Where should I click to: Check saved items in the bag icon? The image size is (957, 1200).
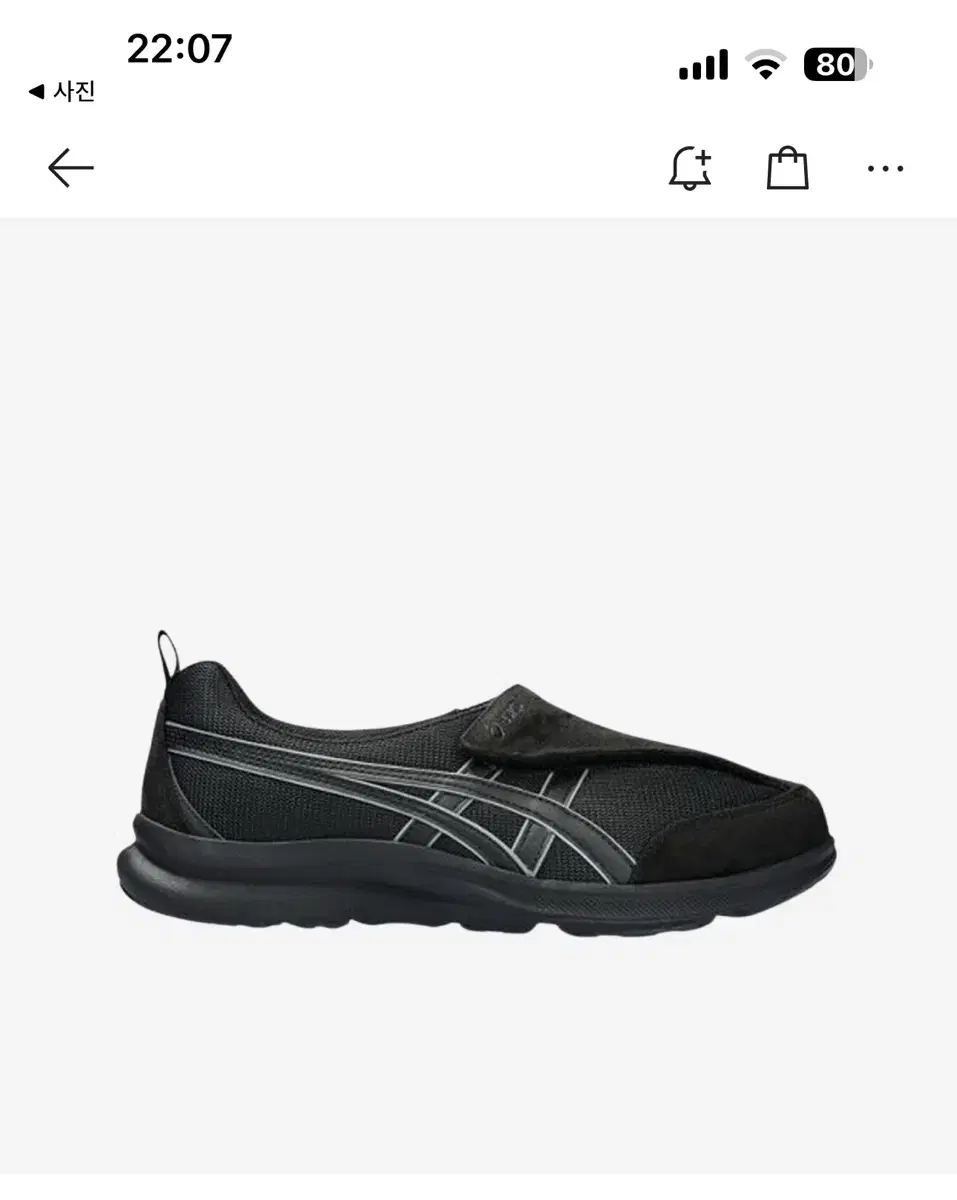pos(789,168)
